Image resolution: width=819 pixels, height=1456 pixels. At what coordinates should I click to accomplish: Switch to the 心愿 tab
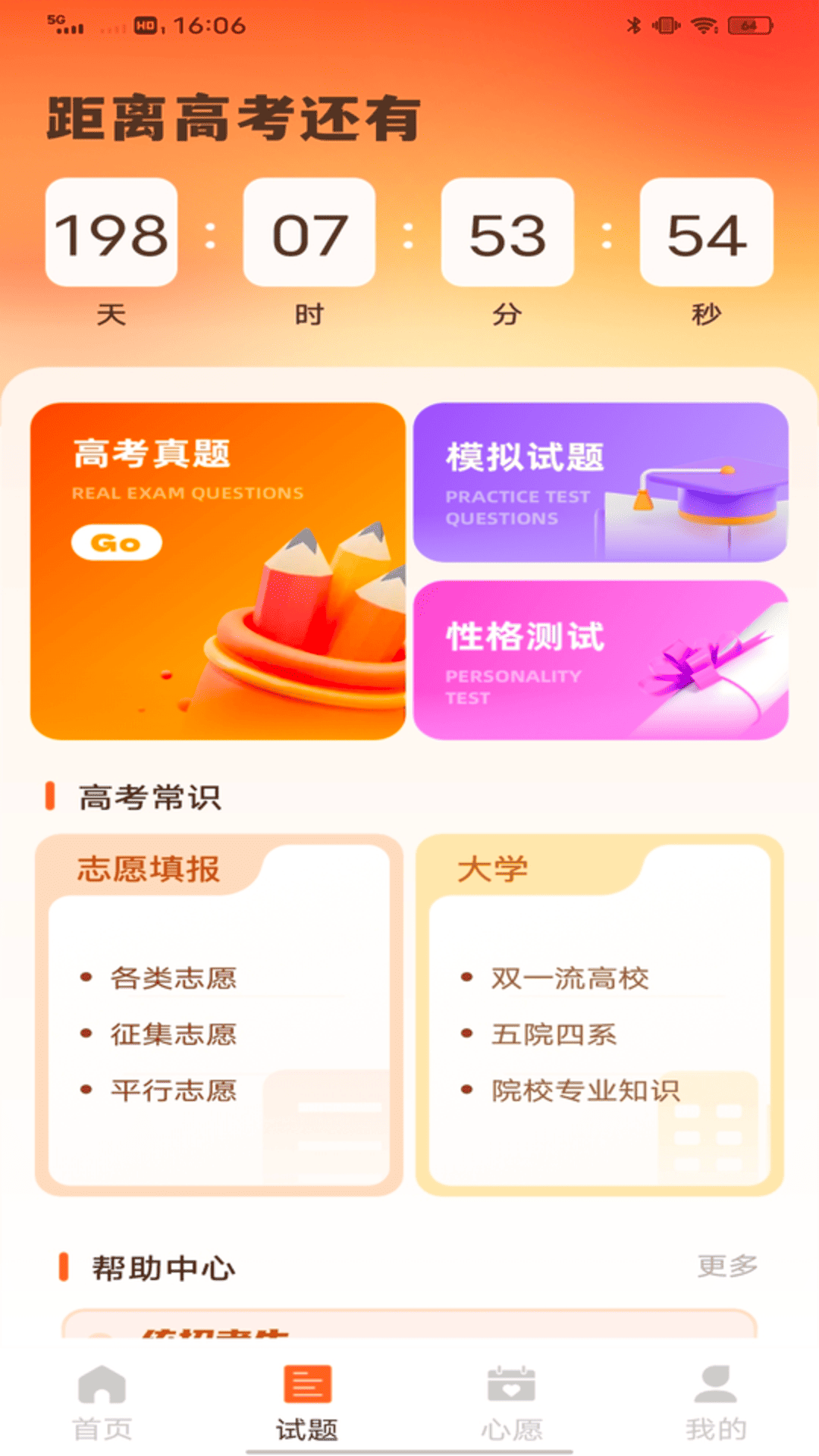[x=511, y=1388]
